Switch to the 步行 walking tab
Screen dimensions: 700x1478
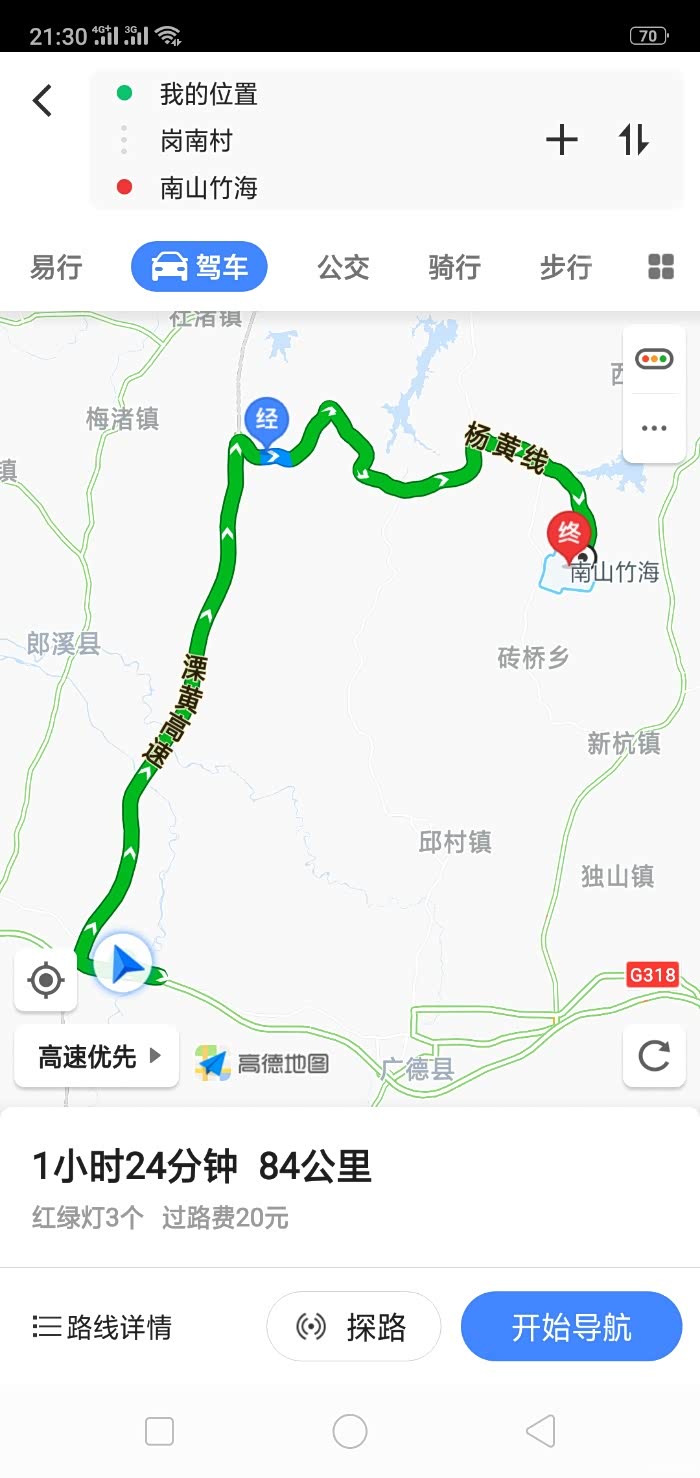point(566,267)
